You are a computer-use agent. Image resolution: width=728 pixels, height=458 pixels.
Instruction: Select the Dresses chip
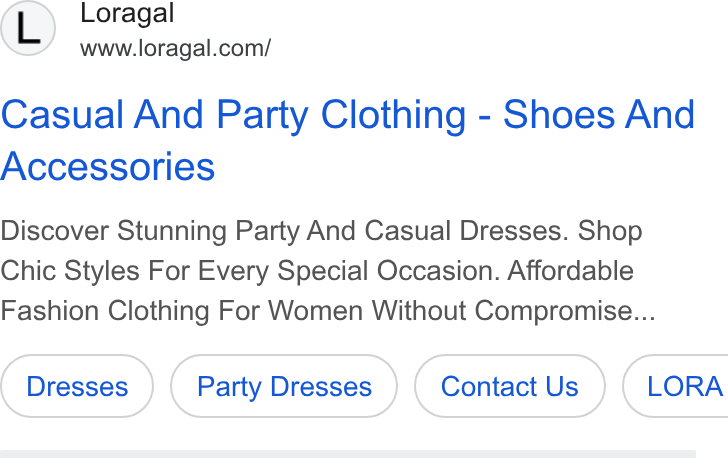pos(77,386)
